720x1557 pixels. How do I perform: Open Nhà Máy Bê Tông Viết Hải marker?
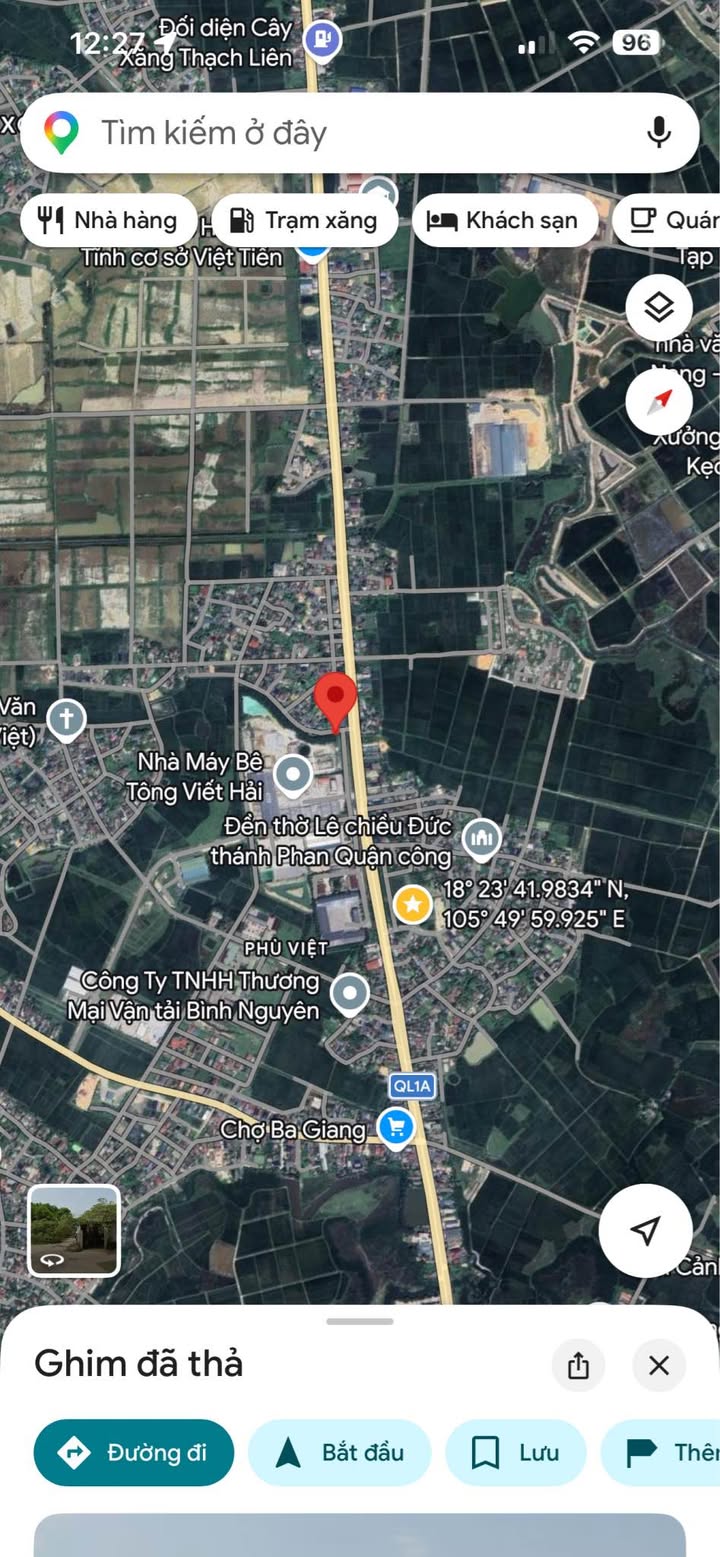[293, 774]
